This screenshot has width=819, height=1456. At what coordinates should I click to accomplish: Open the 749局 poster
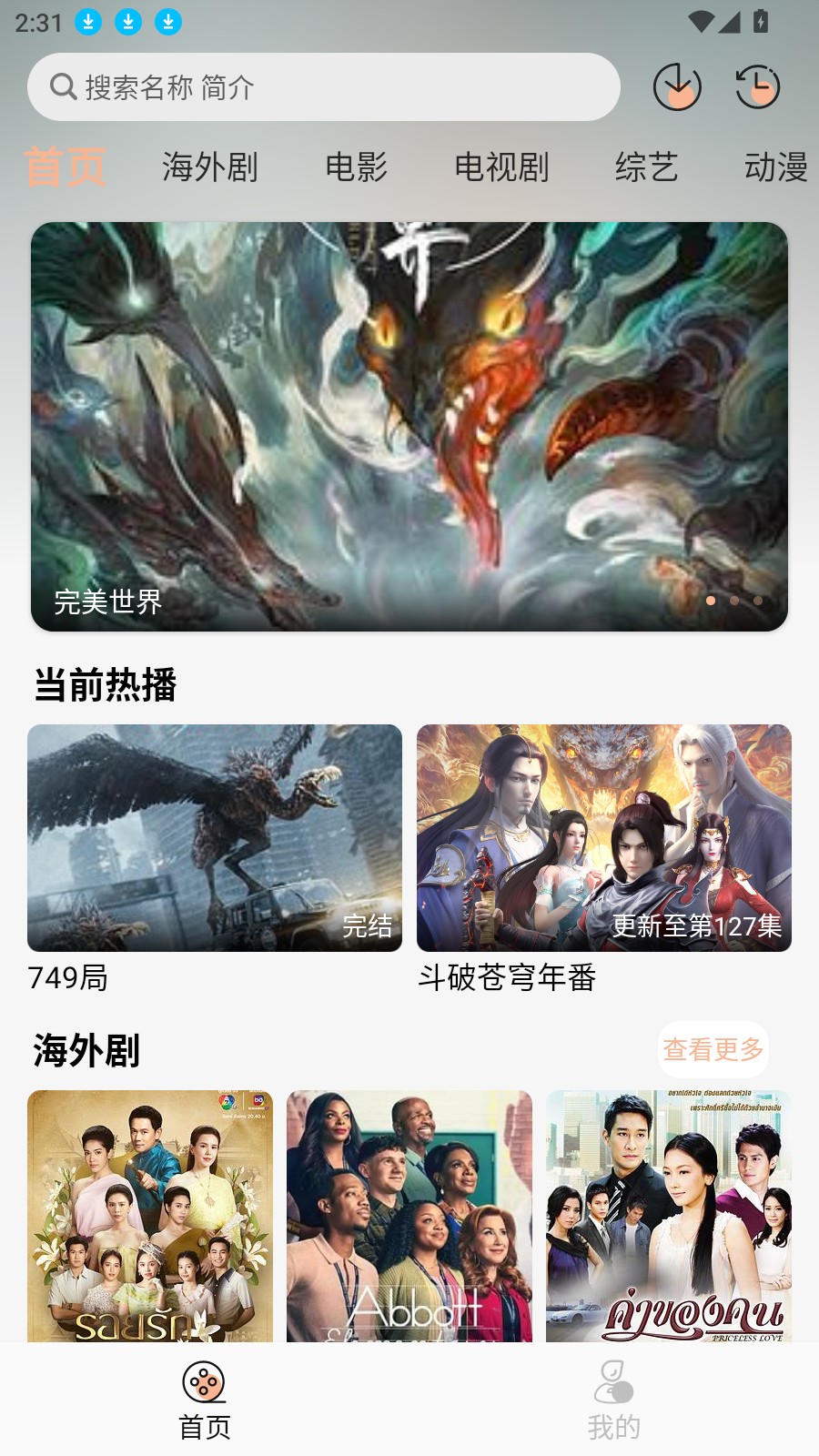[x=214, y=837]
